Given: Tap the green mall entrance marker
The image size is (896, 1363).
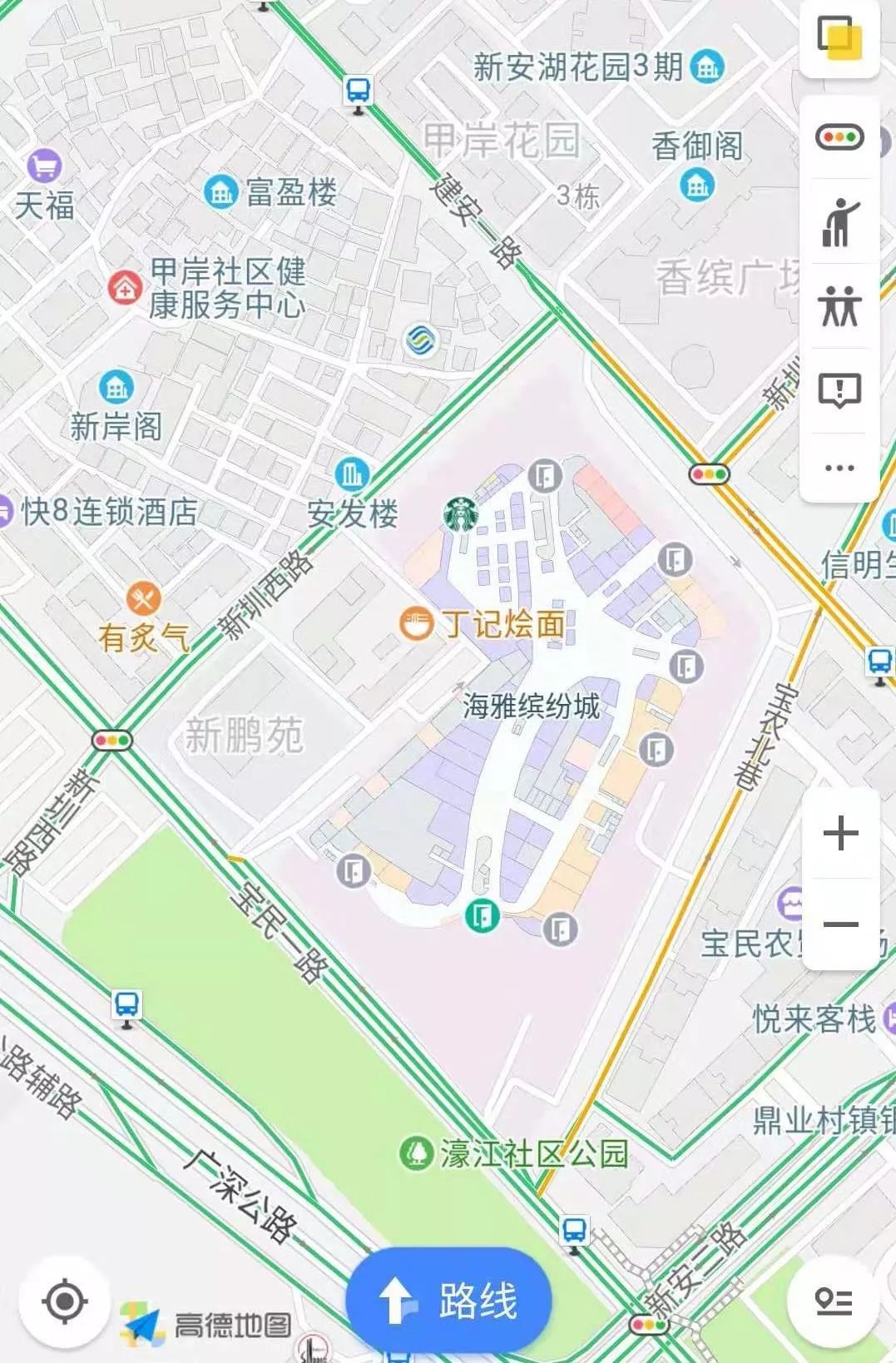Looking at the screenshot, I should coord(482,915).
